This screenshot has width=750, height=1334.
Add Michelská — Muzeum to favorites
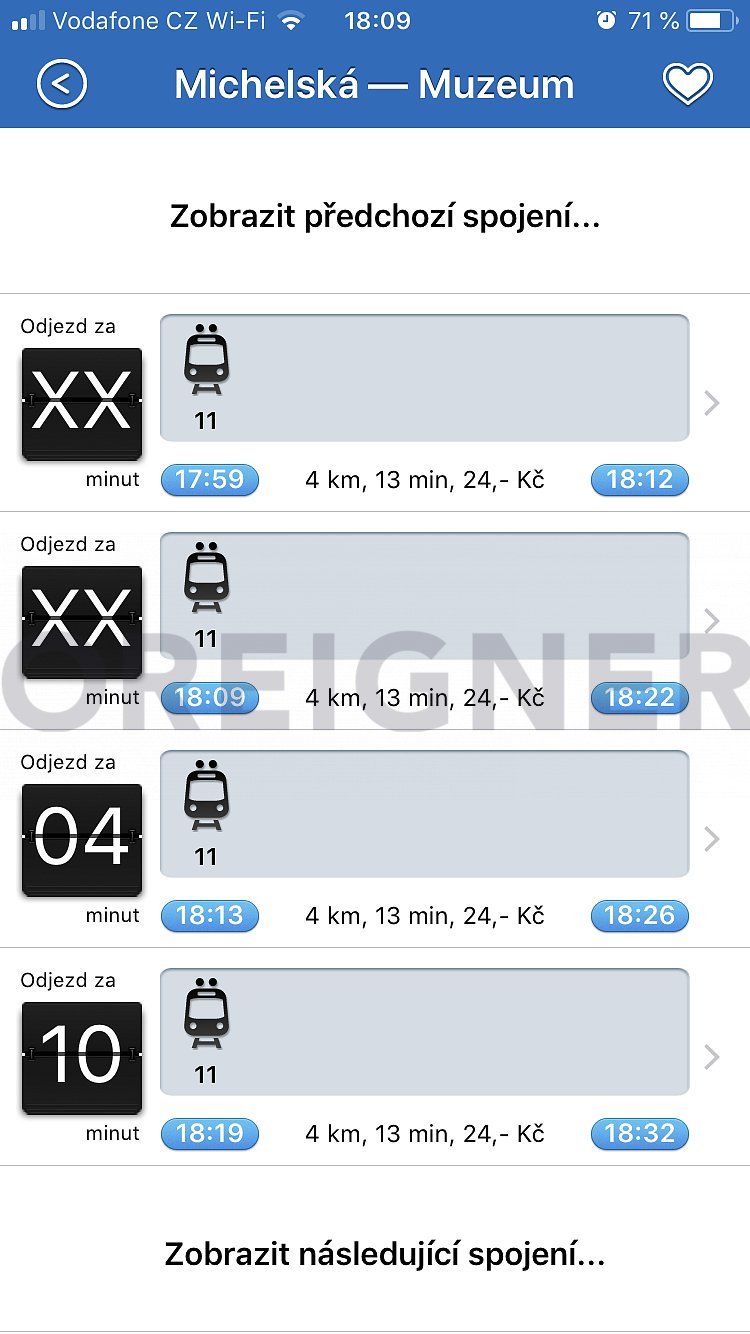click(x=688, y=84)
